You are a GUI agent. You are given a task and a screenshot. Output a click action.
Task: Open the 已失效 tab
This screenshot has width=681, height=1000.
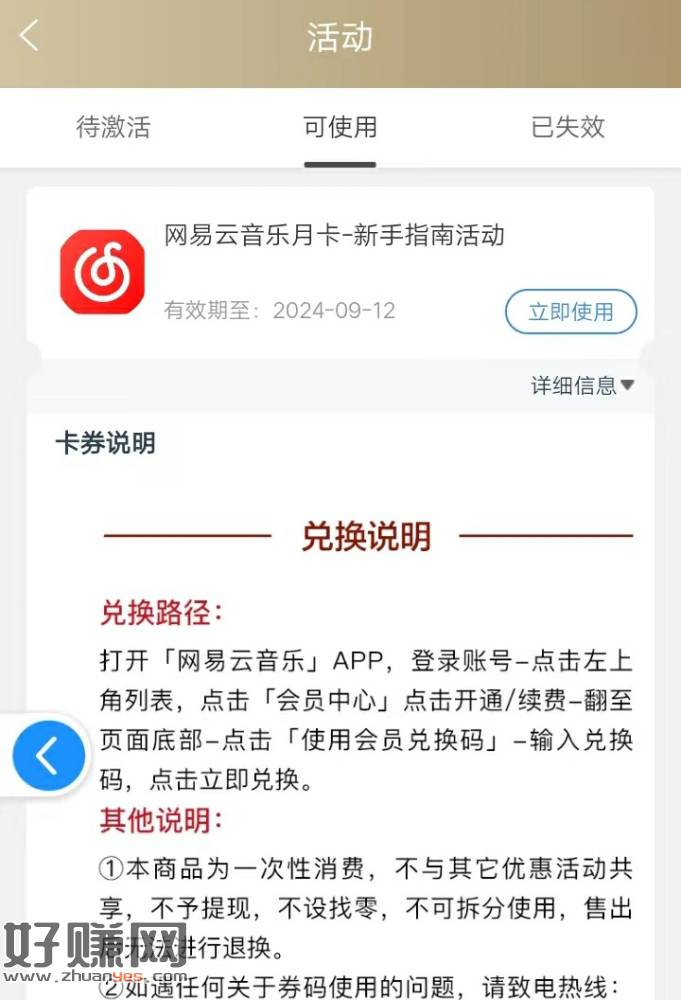tap(567, 128)
